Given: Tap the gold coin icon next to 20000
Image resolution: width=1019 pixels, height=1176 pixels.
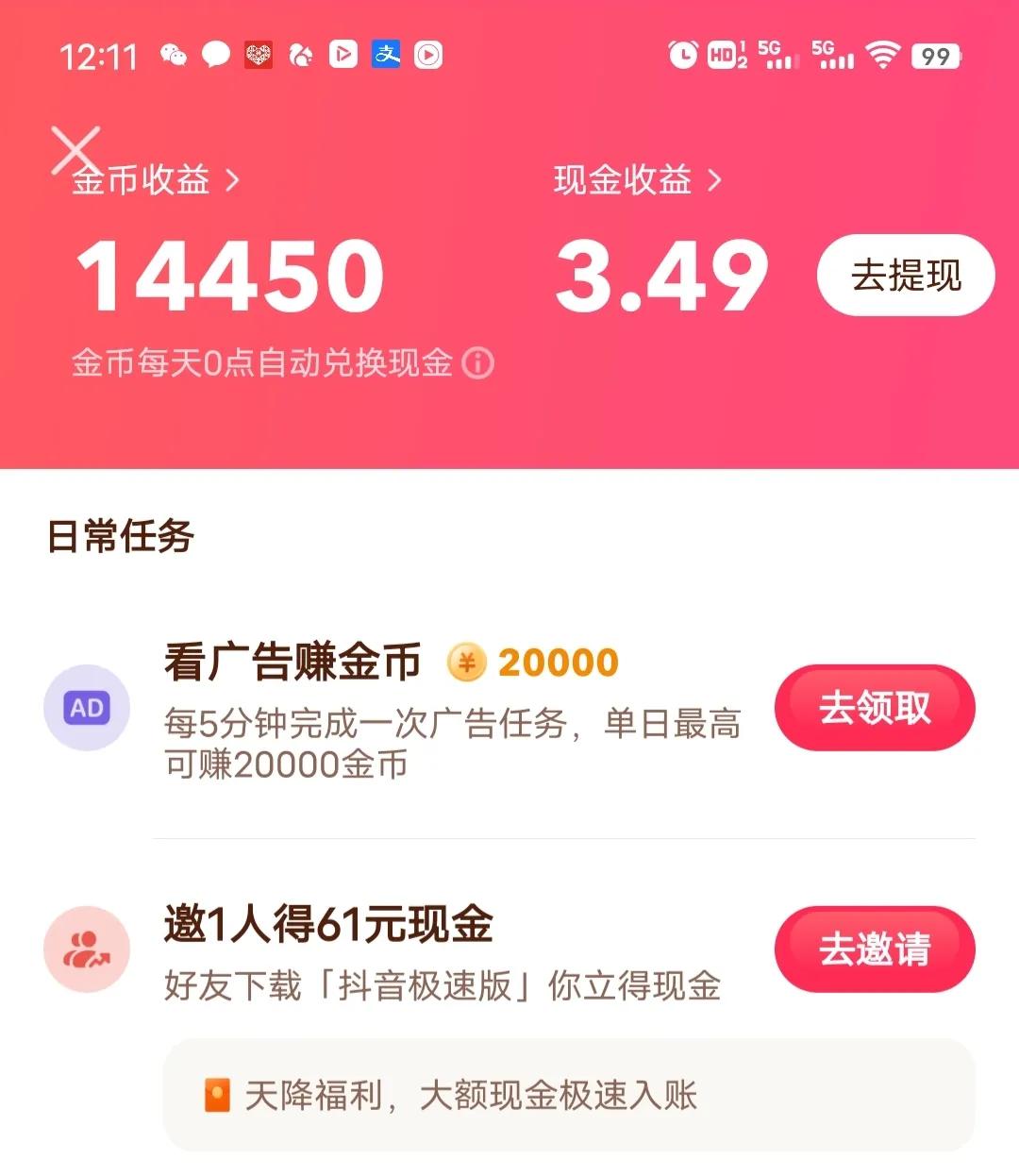Looking at the screenshot, I should (464, 664).
